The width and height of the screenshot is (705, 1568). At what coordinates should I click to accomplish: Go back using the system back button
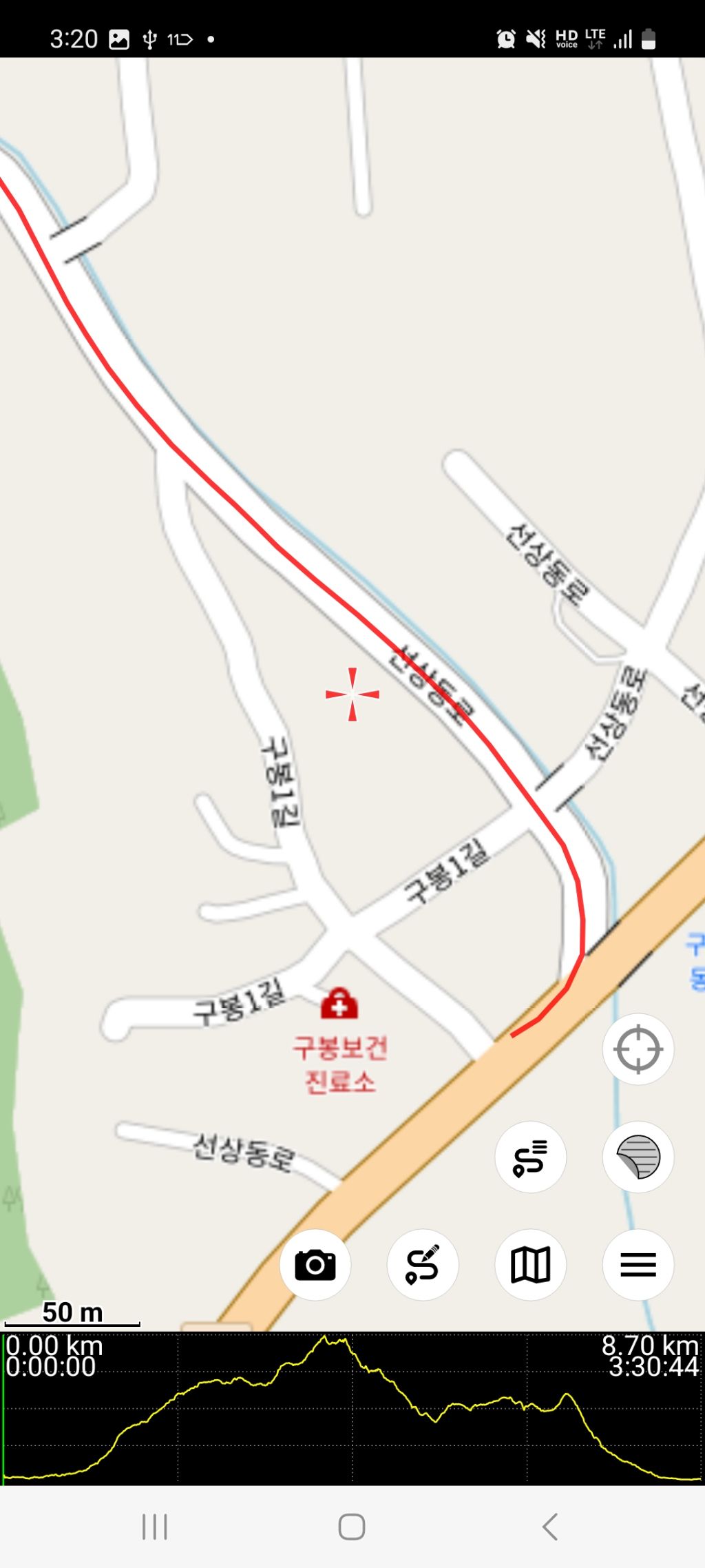tap(549, 1527)
